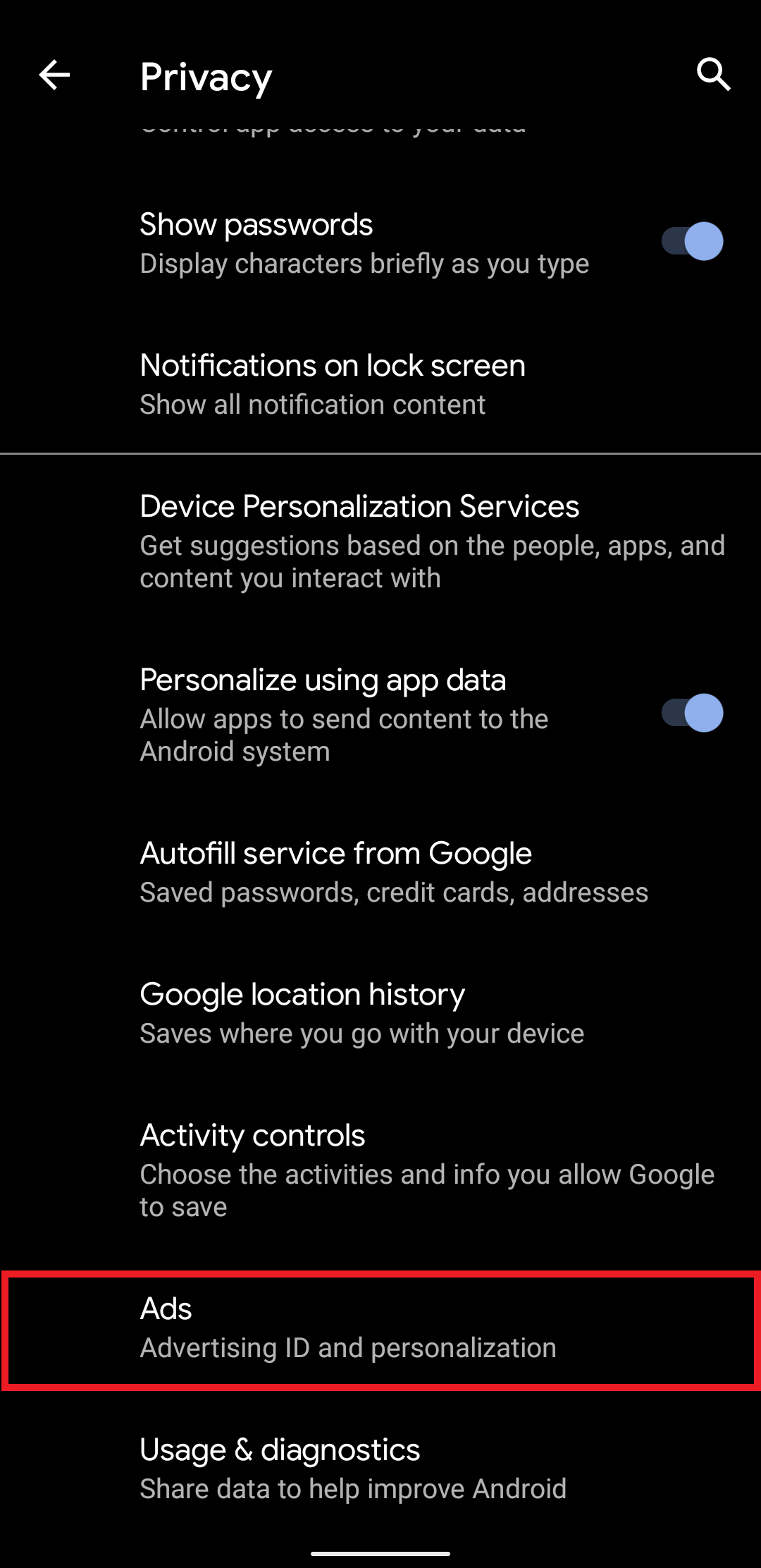This screenshot has width=761, height=1568.
Task: Open Google location history
Action: [380, 1013]
